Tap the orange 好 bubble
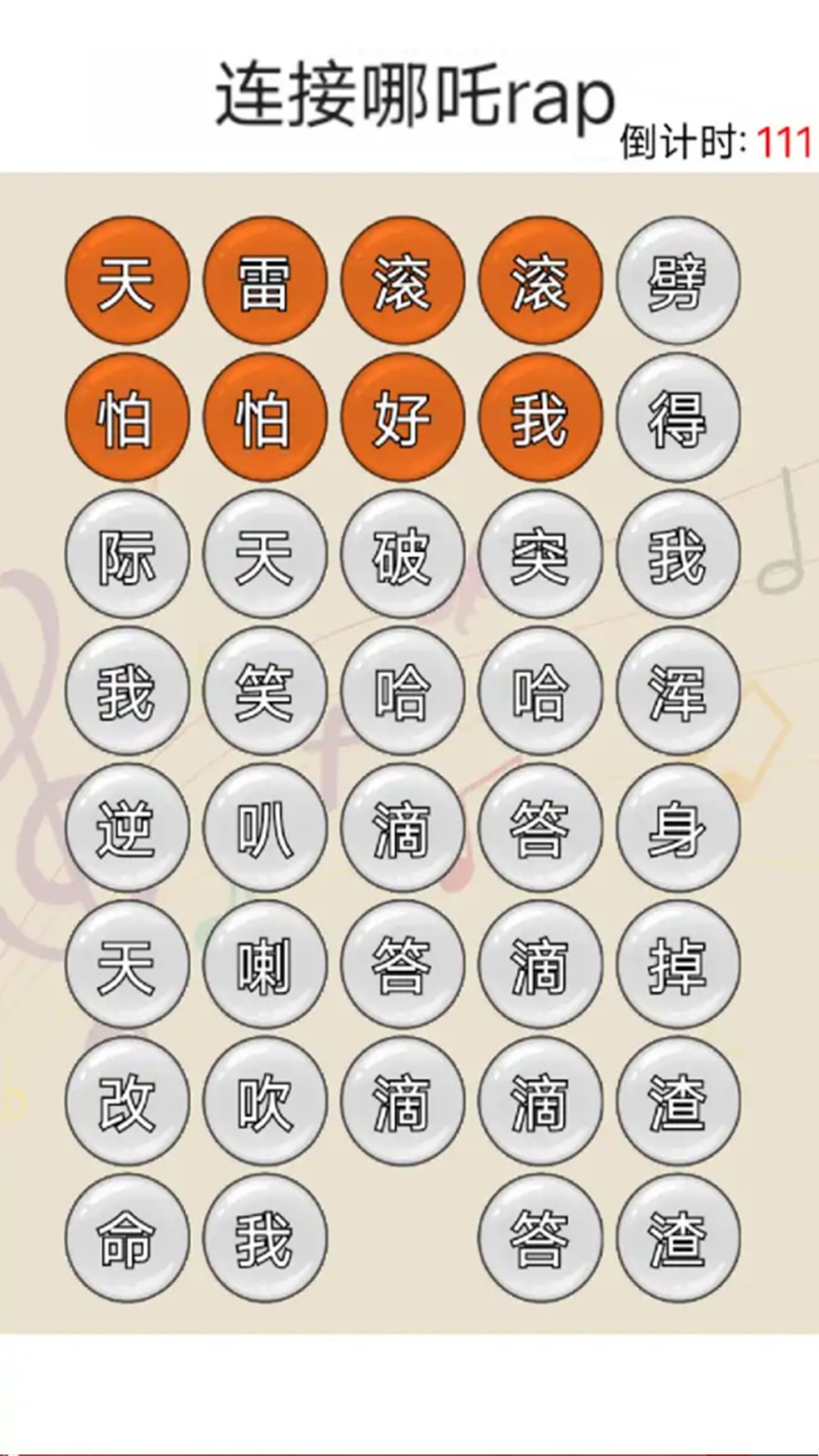The width and height of the screenshot is (819, 1456). pyautogui.click(x=402, y=418)
